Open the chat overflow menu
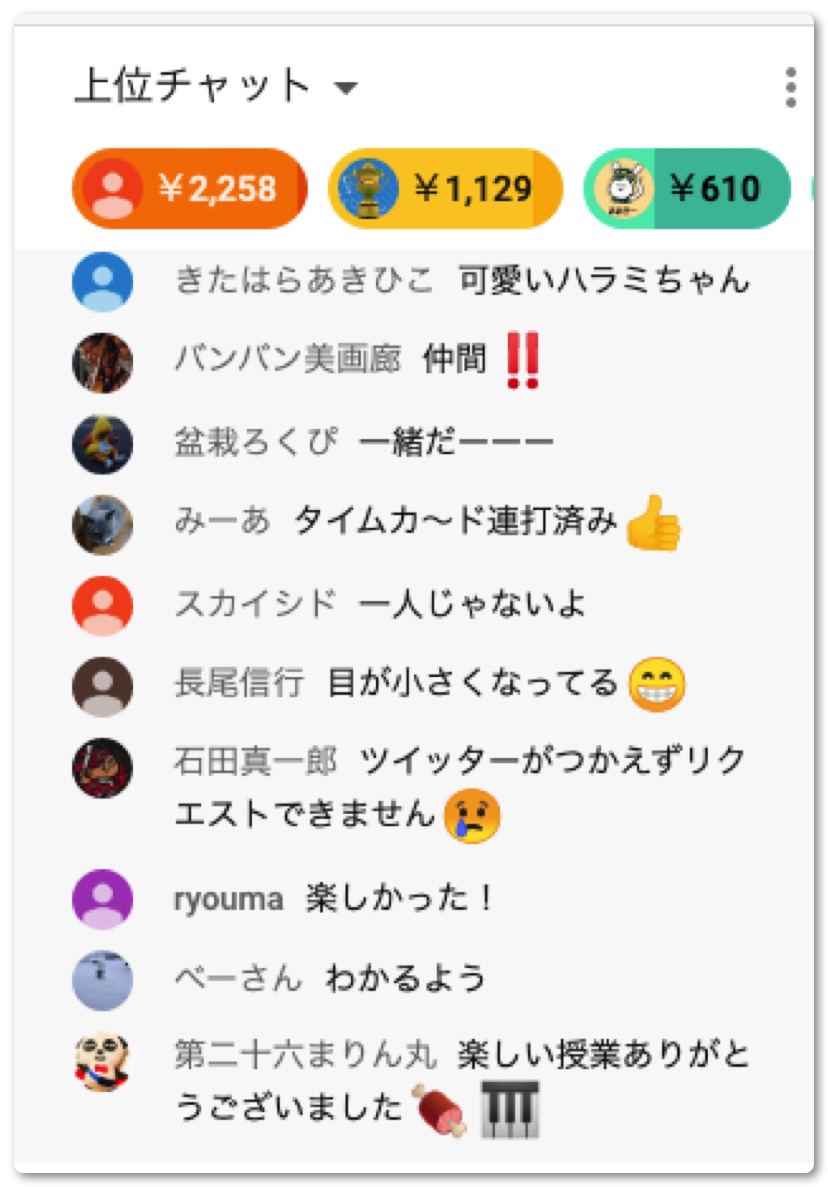The height and width of the screenshot is (1187, 828). [x=790, y=88]
